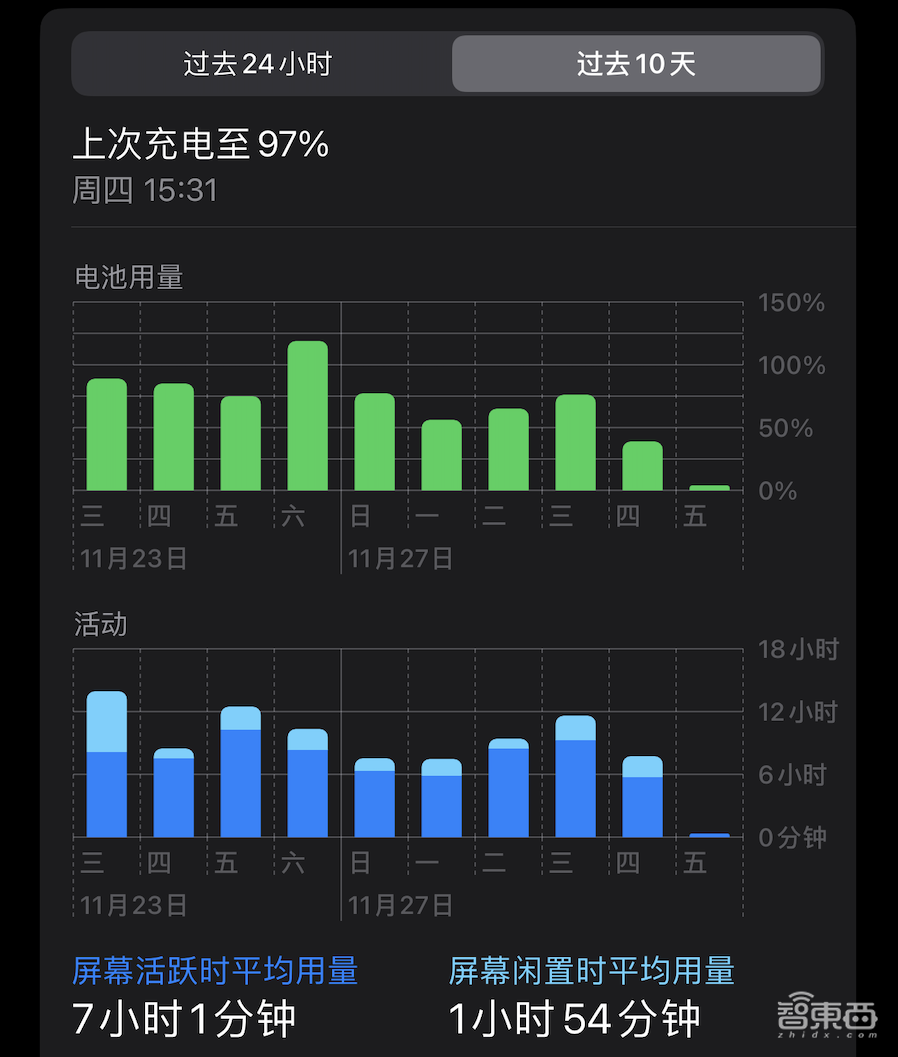The height and width of the screenshot is (1057, 898).
Task: Tap the 11月27日 activity bar
Action: [375, 795]
